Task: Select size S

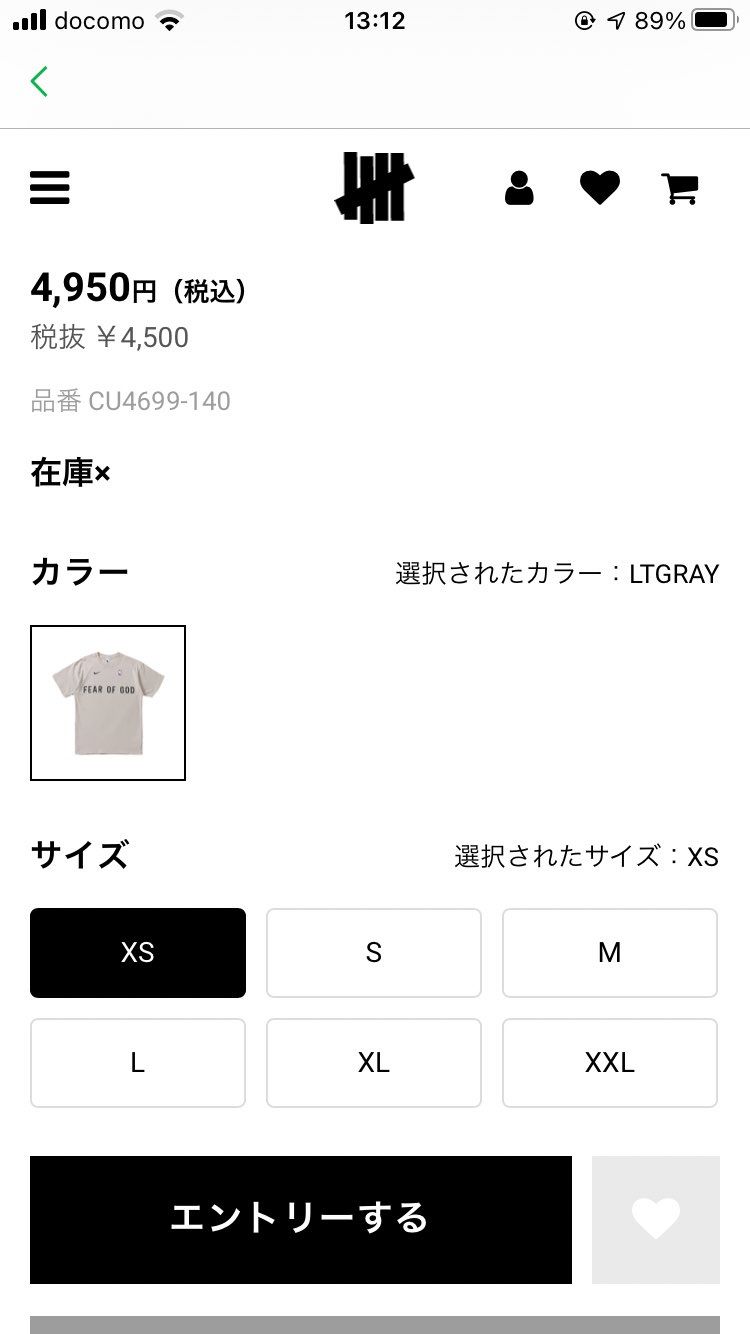Action: [x=373, y=952]
